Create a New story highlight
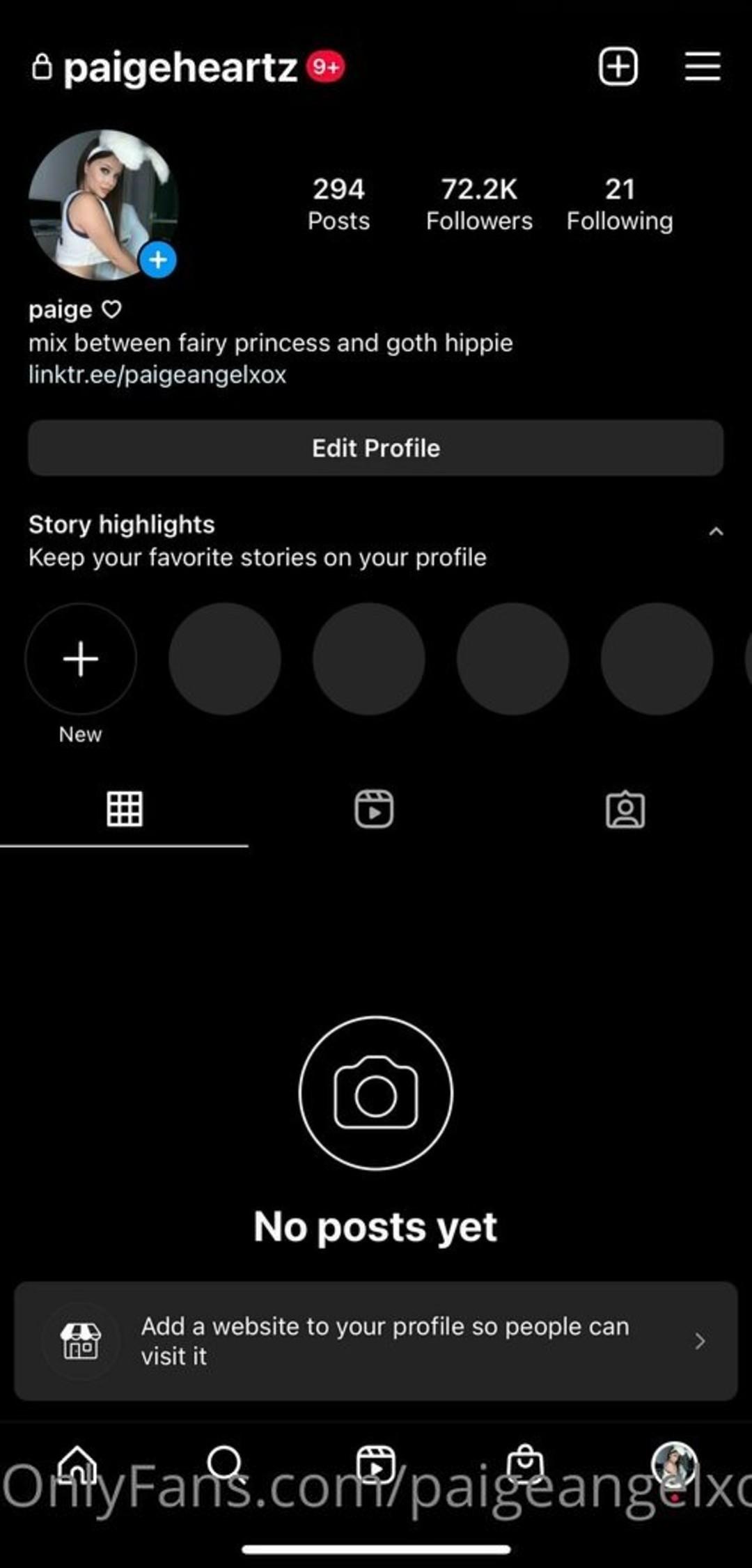 point(81,659)
